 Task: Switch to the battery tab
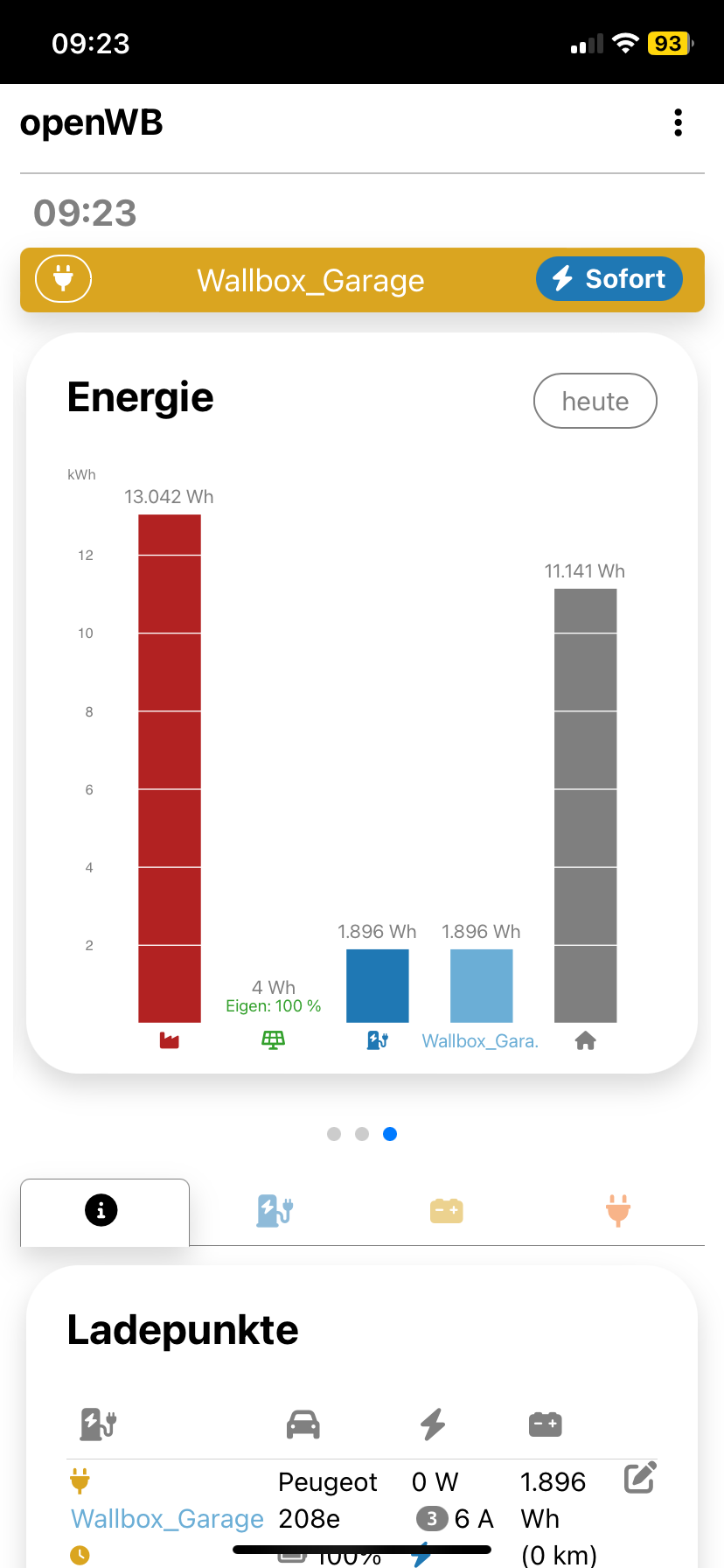point(446,1211)
